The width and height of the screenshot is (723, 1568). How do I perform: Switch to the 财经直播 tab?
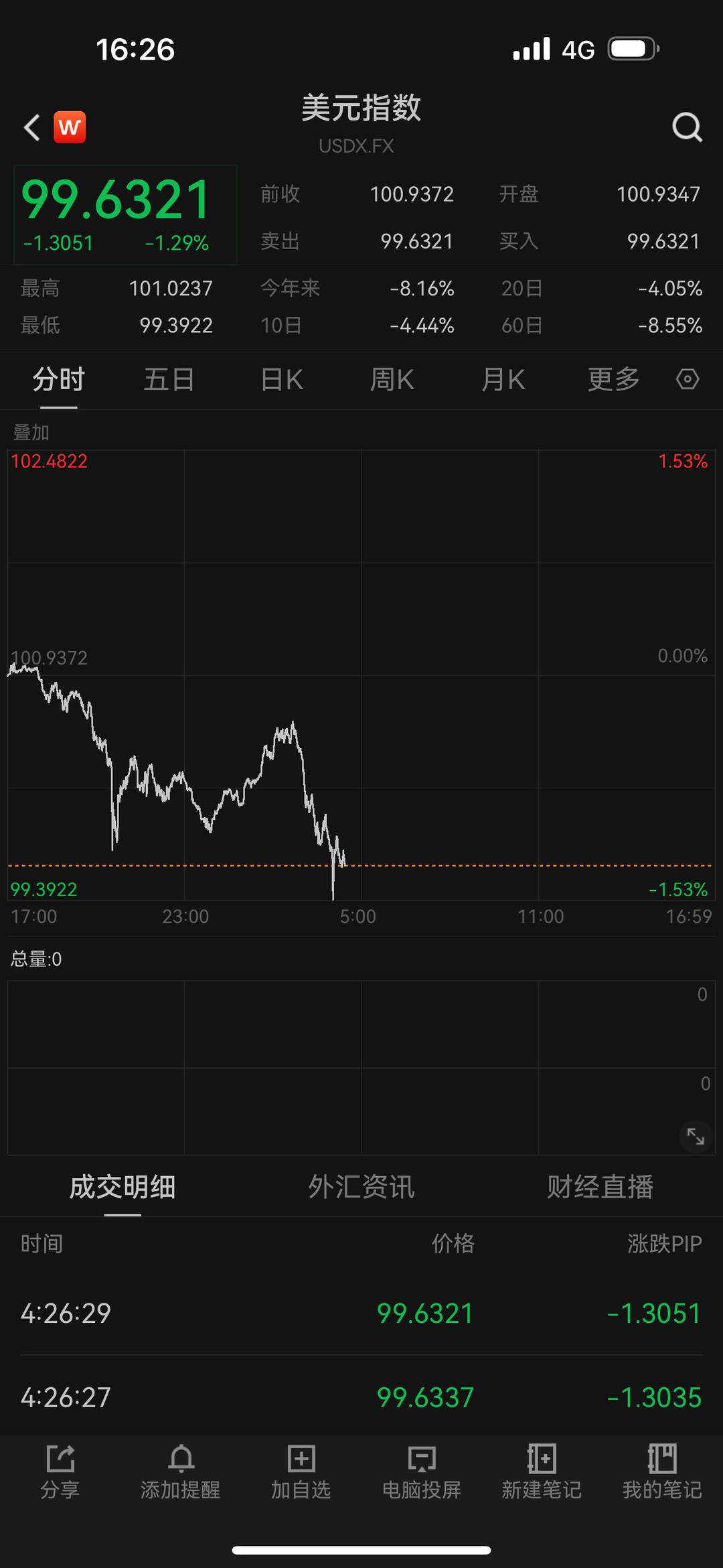click(600, 1187)
